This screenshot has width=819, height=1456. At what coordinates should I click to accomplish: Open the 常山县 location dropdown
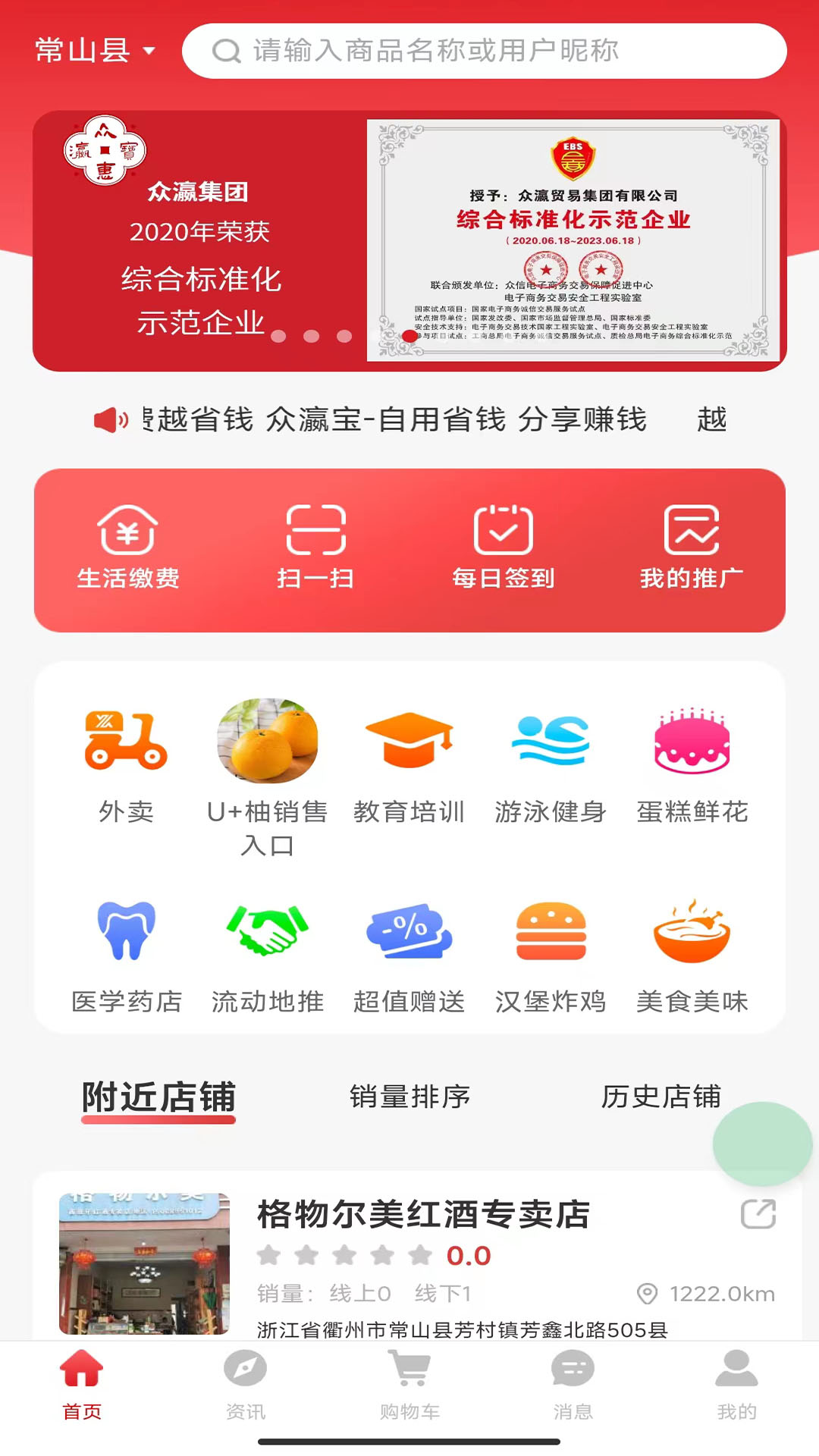point(95,51)
